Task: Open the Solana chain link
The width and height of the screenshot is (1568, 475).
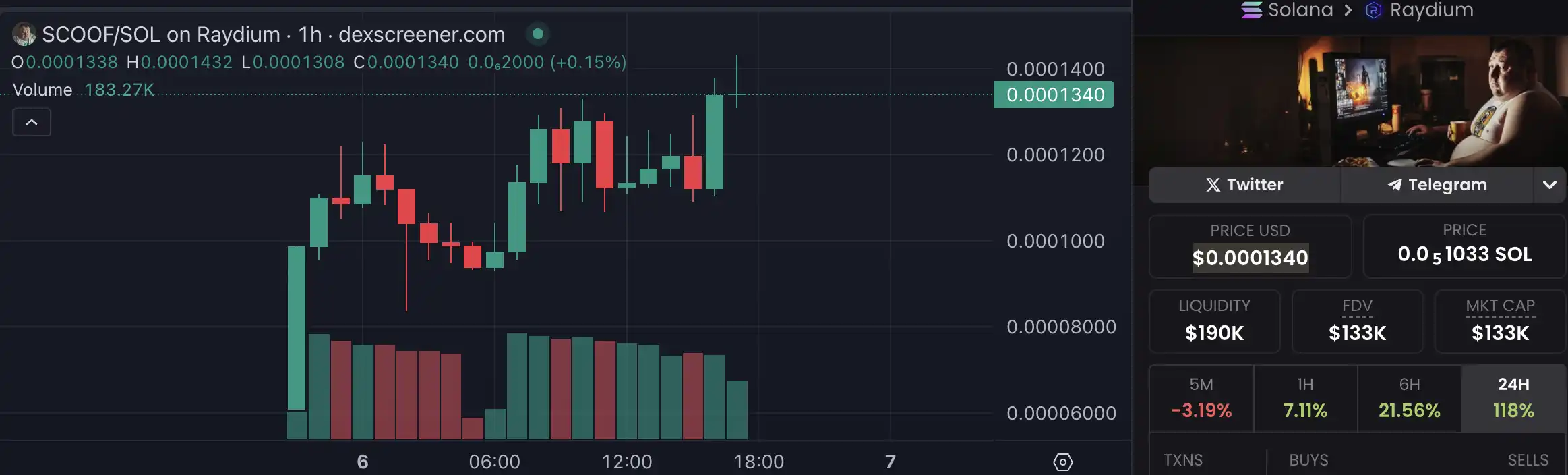Action: click(x=1288, y=10)
